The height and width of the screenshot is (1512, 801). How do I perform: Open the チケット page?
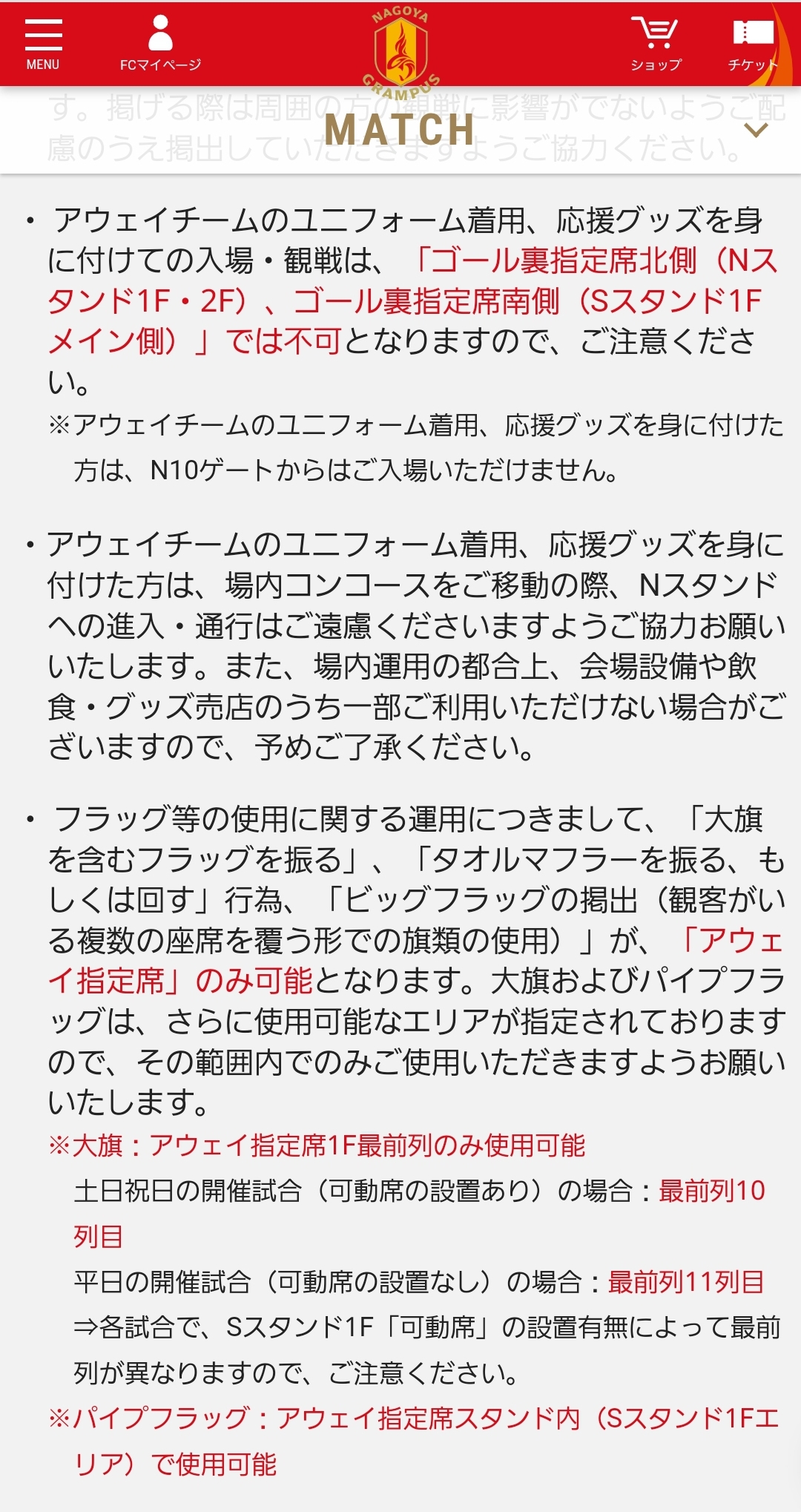(x=753, y=45)
